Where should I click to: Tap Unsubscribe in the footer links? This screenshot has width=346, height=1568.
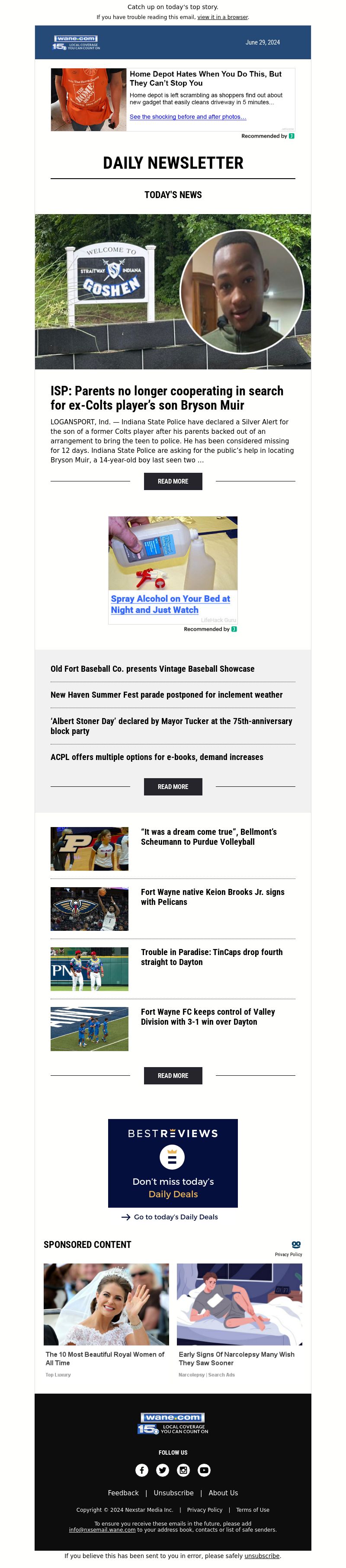tap(173, 1493)
